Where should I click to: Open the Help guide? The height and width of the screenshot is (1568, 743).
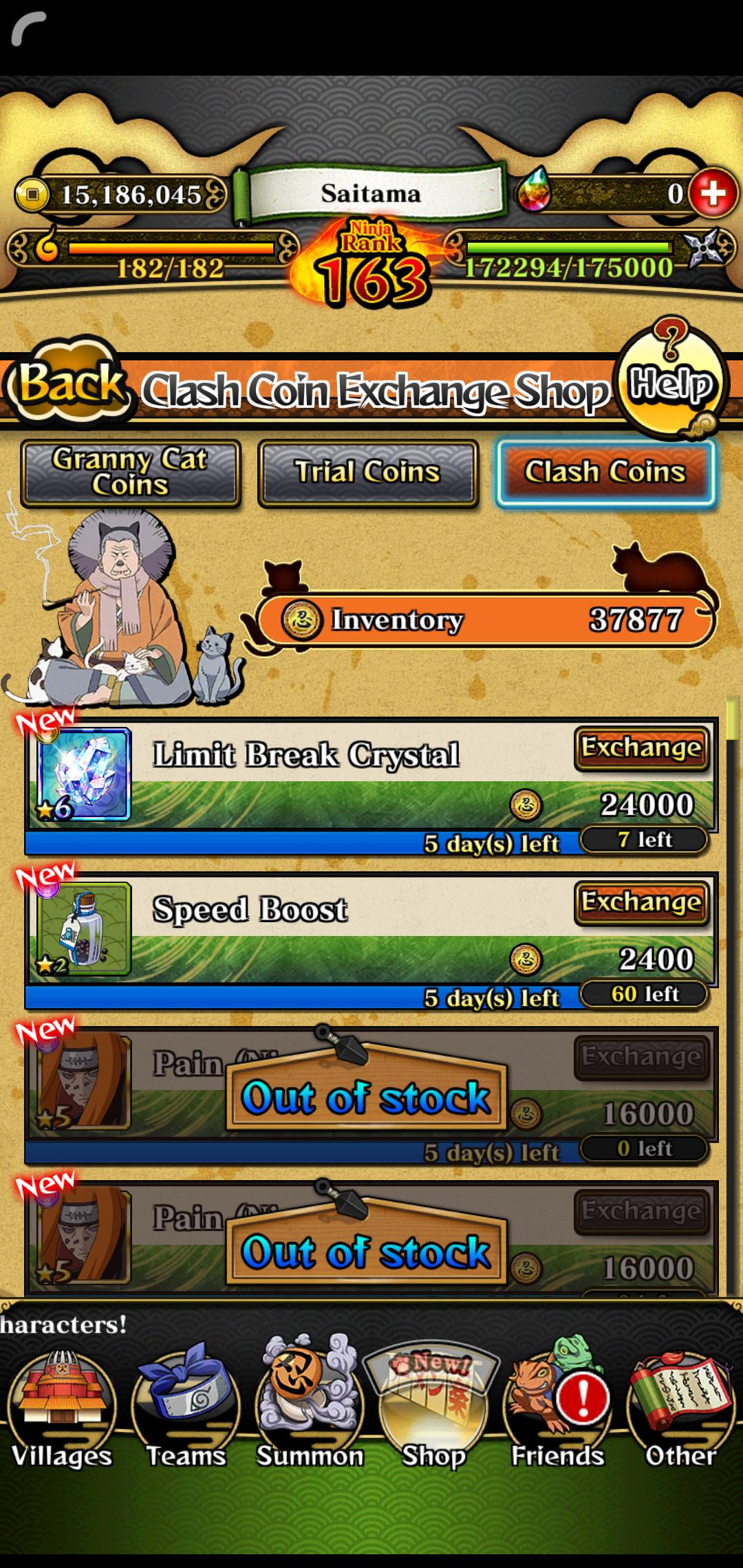671,380
